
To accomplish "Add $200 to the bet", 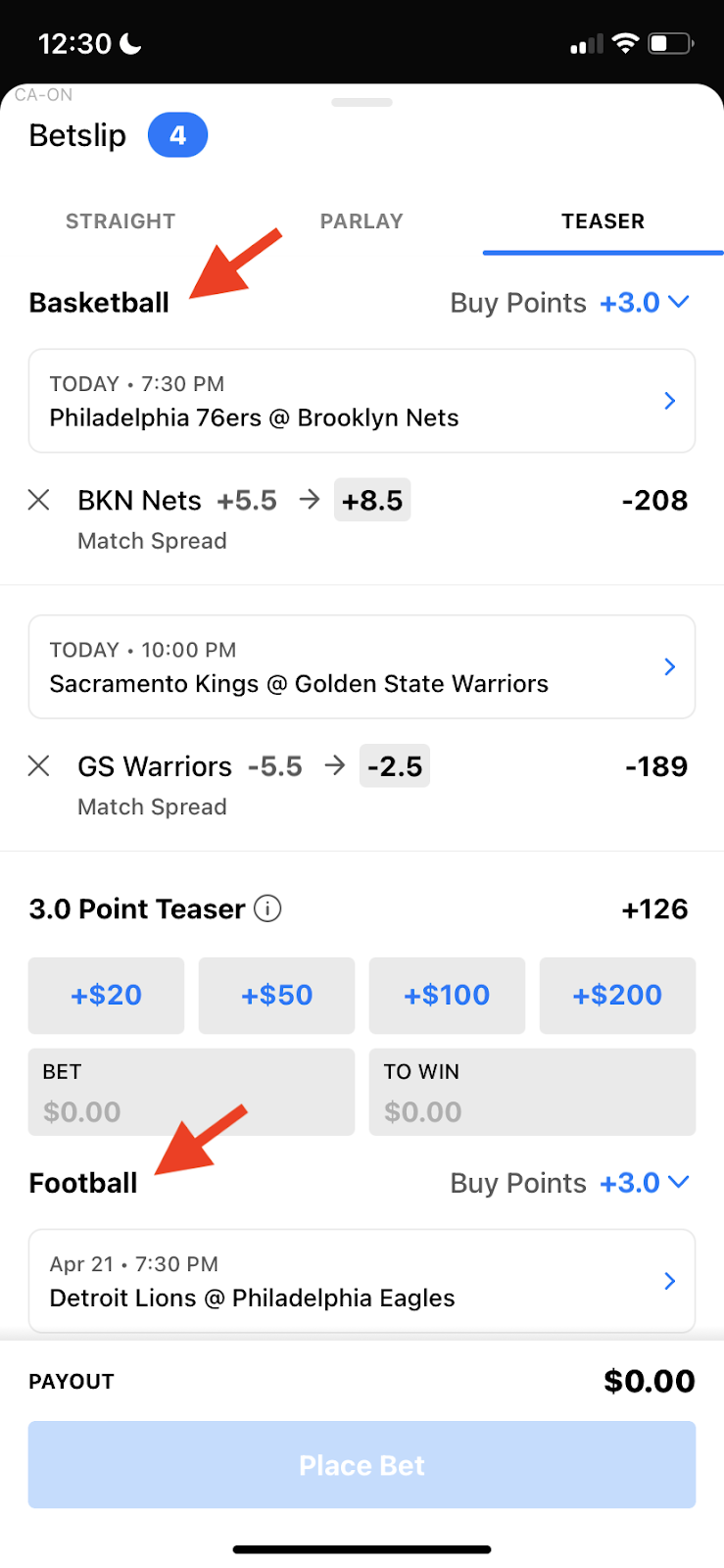I will pos(617,995).
